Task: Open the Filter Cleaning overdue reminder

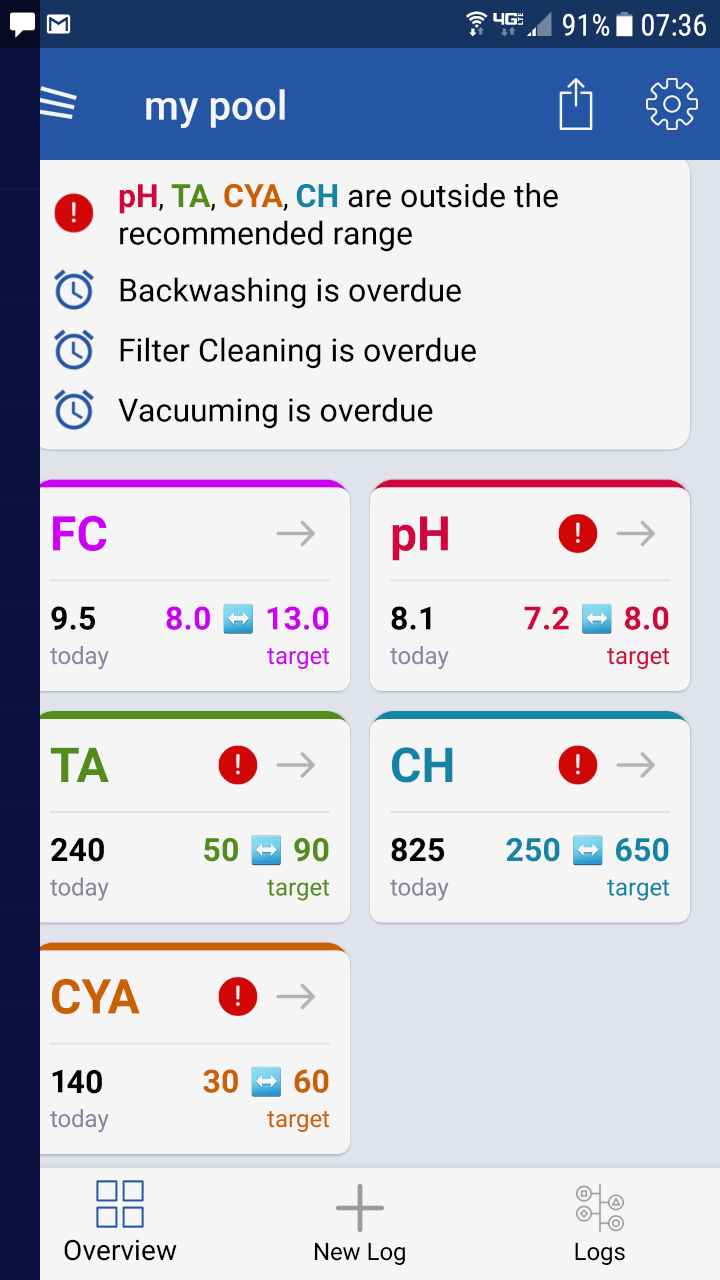Action: (x=297, y=351)
